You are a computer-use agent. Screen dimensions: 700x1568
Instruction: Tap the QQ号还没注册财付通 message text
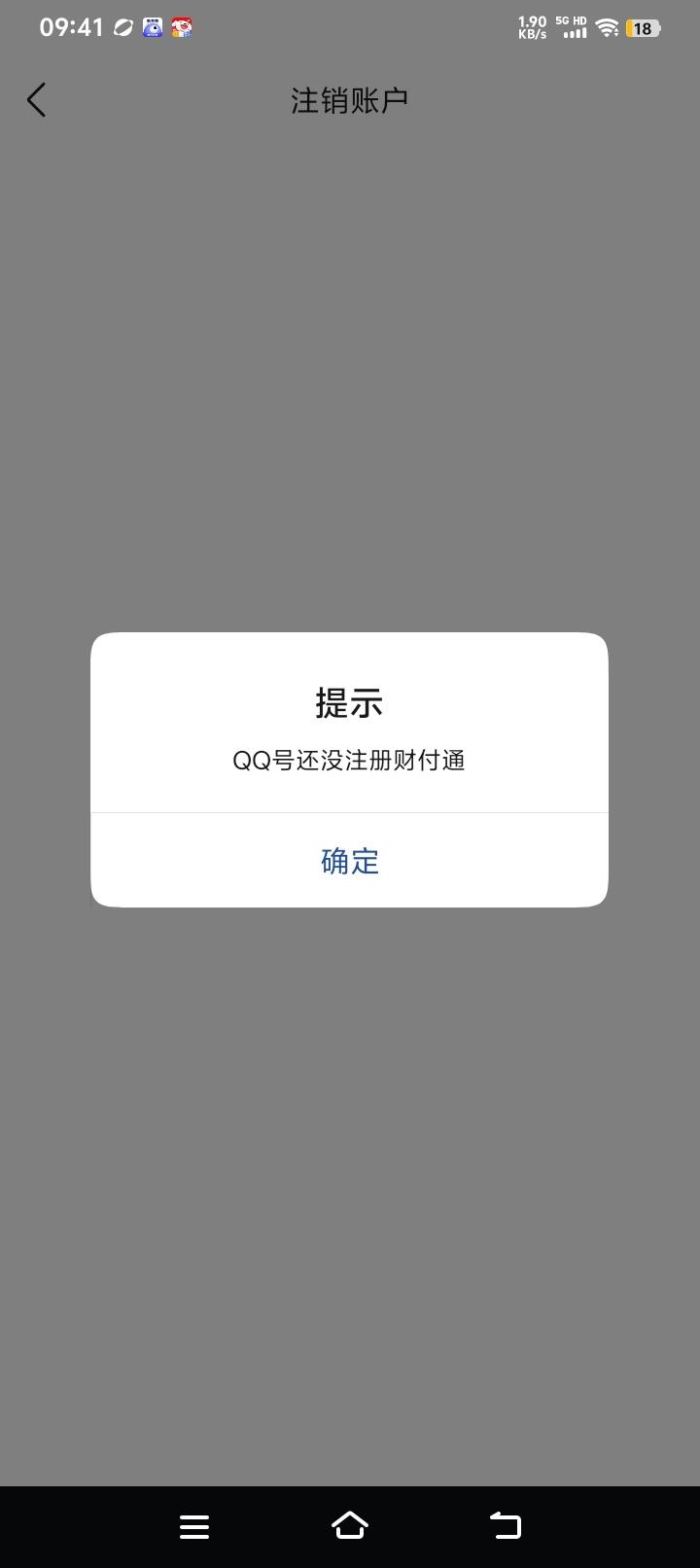[349, 760]
